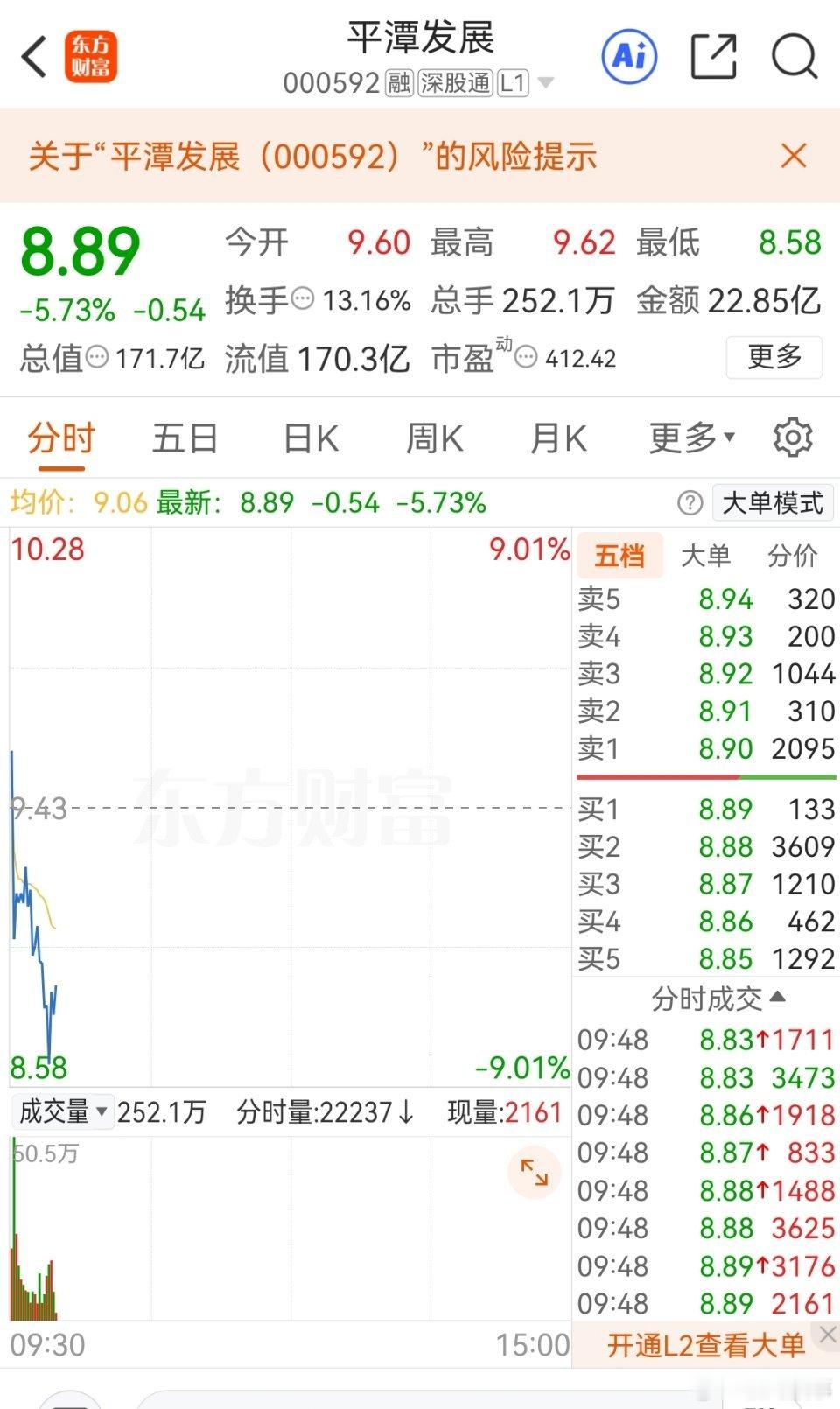Tap the back arrow

click(x=33, y=55)
